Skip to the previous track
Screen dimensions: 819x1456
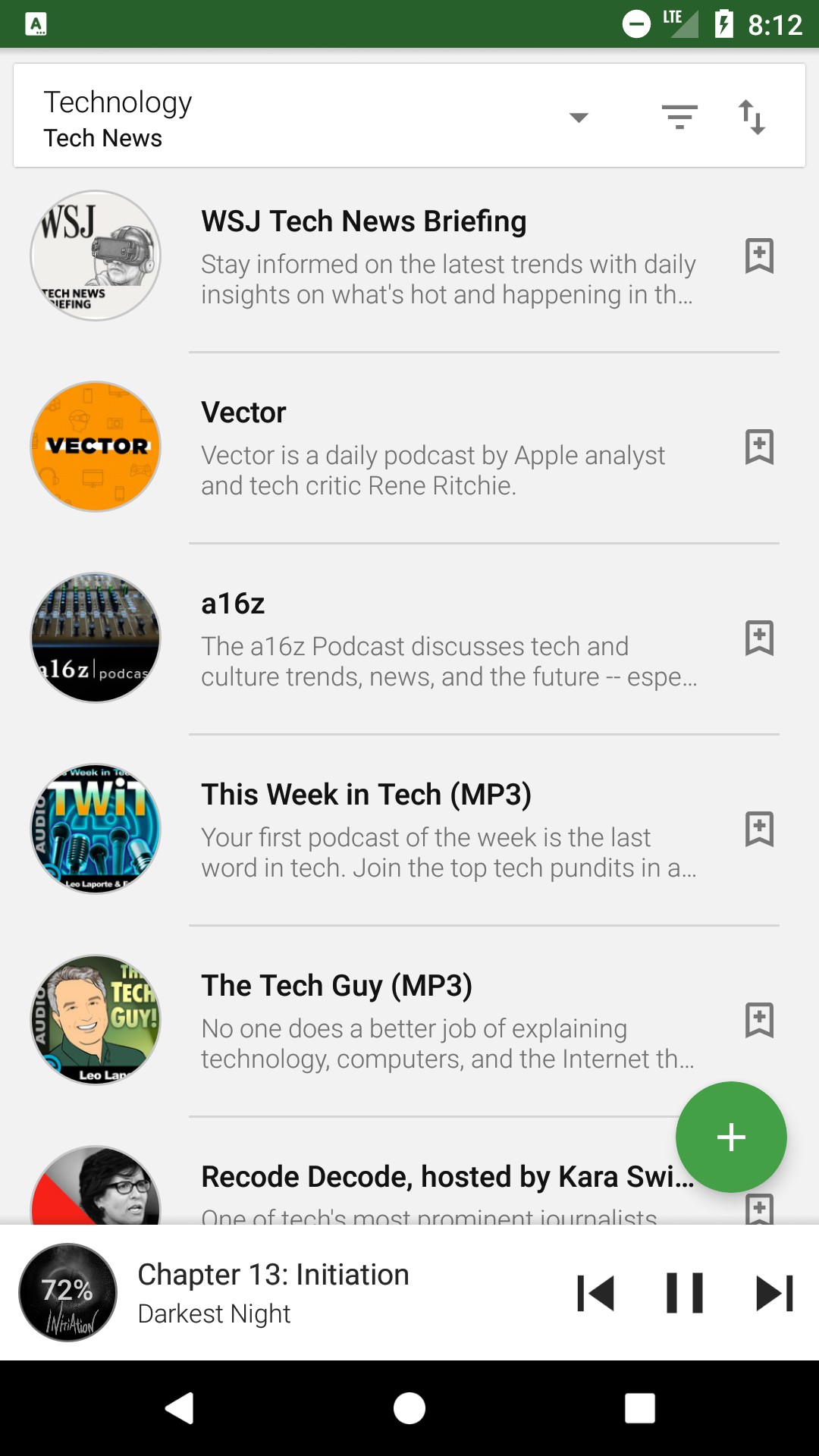point(596,1293)
